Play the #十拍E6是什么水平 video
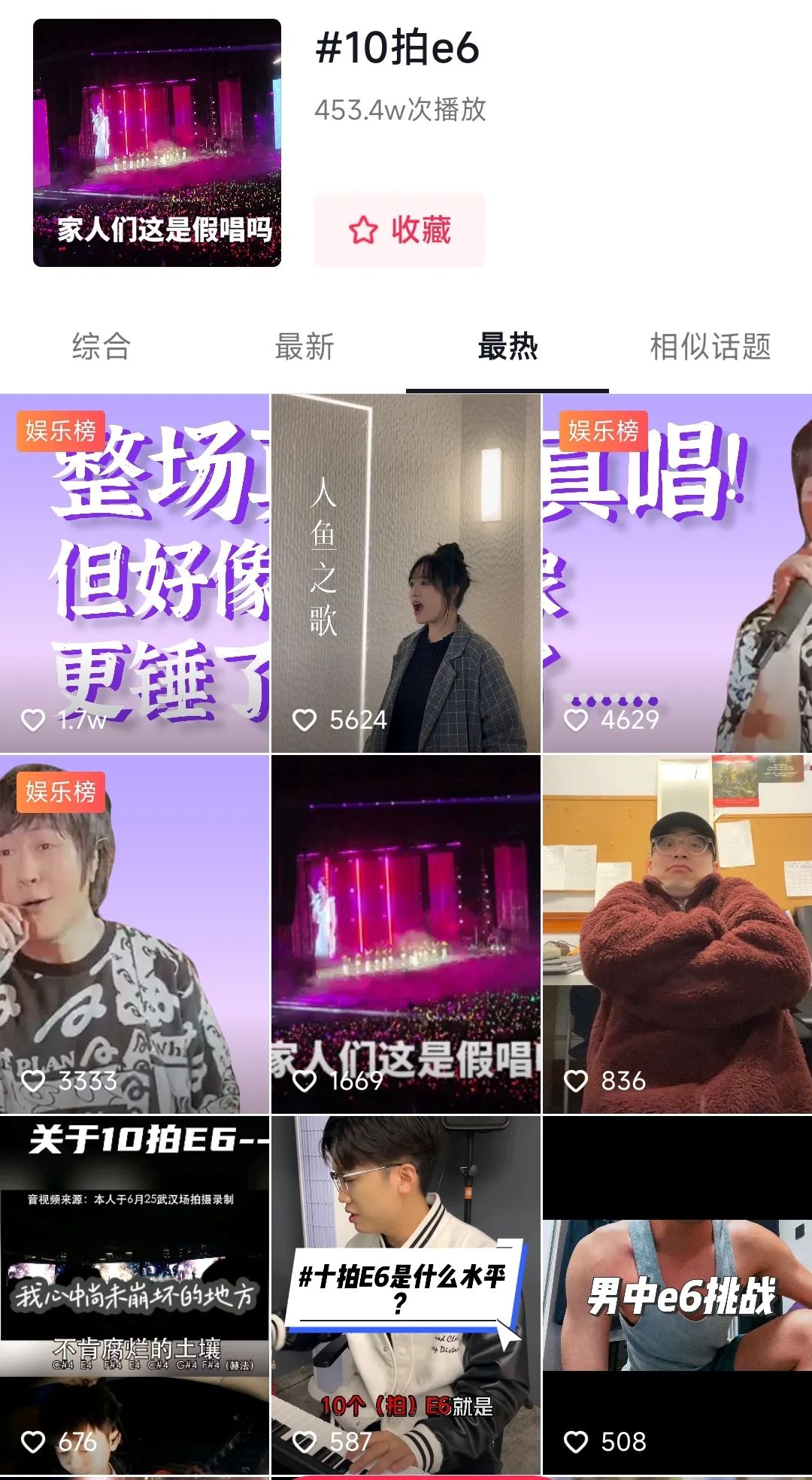Viewport: 812px width, 1480px height. pyautogui.click(x=406, y=1295)
